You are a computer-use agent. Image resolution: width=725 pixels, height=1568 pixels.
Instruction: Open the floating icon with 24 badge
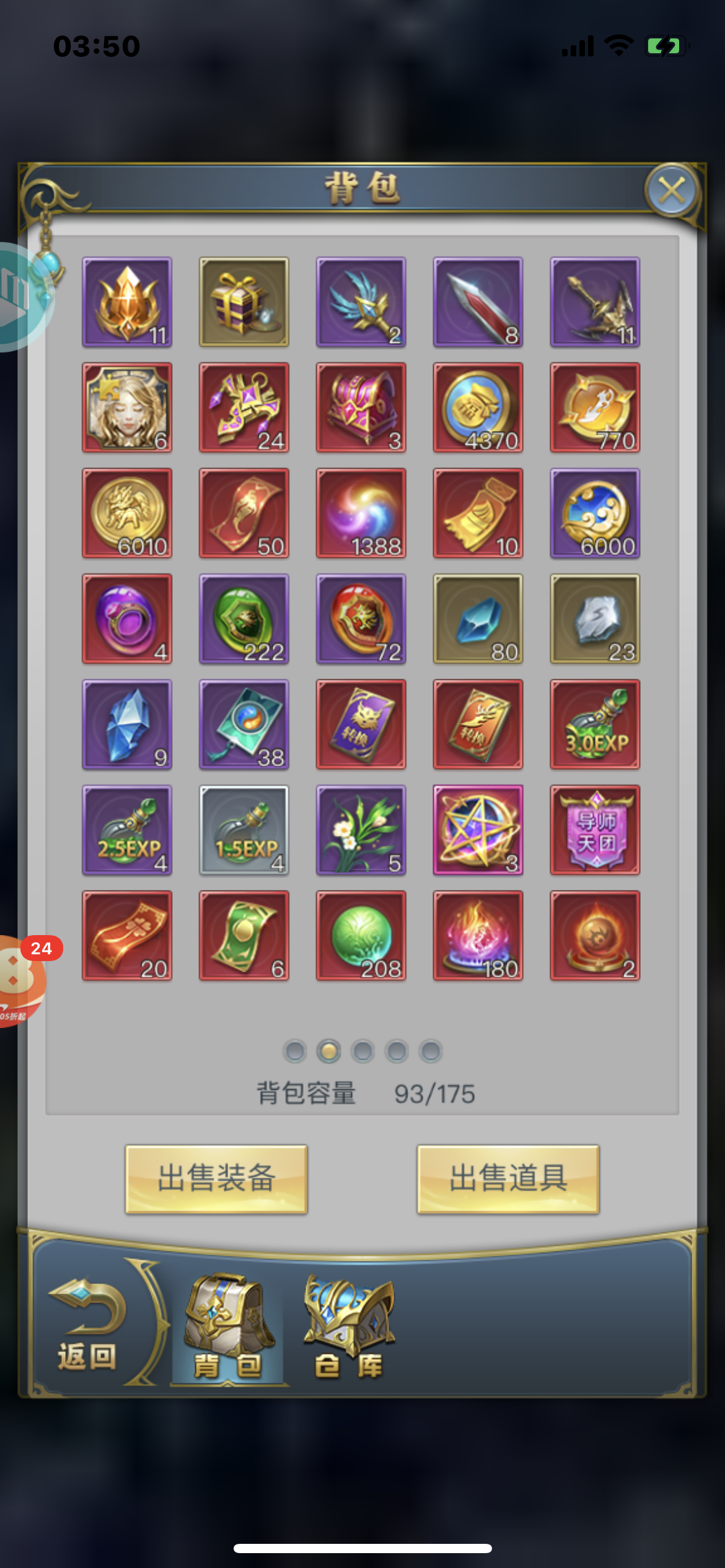point(20,980)
